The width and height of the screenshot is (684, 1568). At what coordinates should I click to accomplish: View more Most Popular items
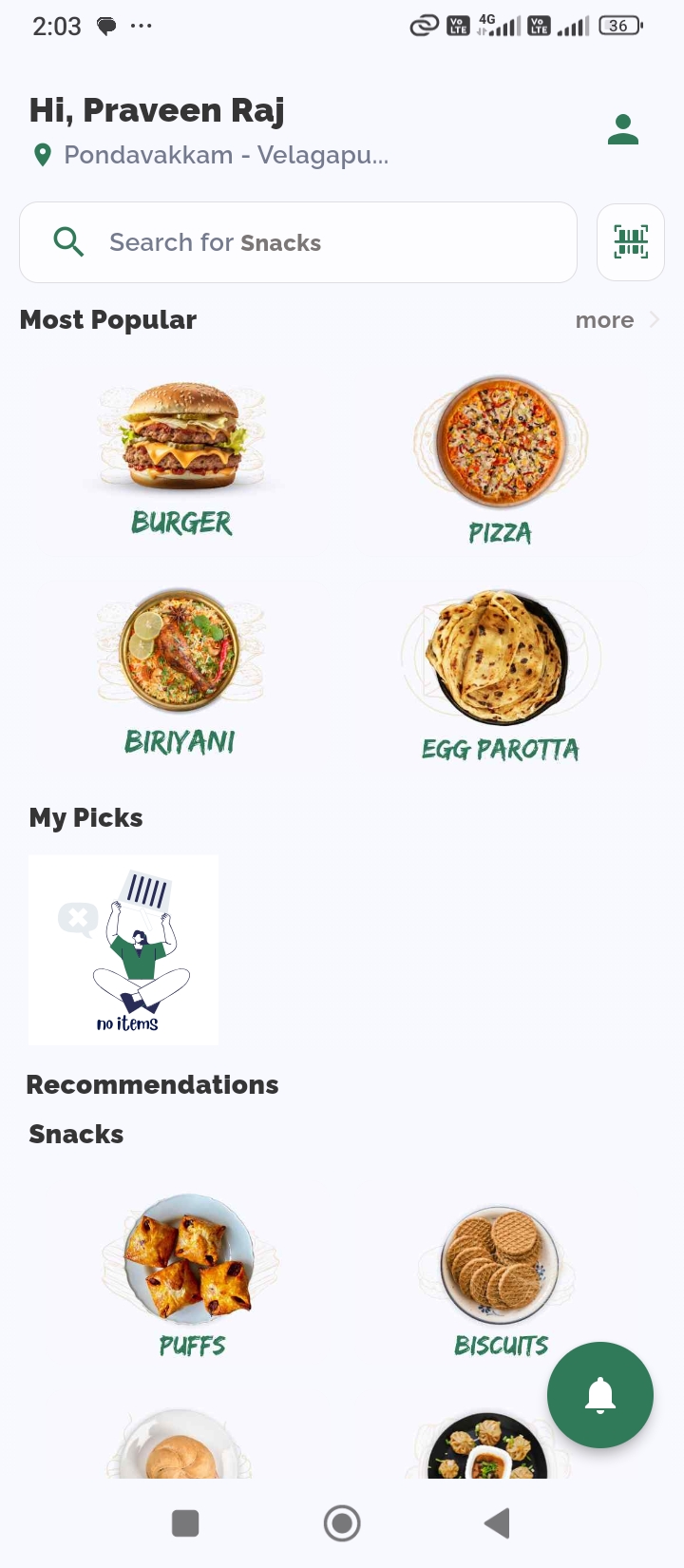tap(616, 320)
